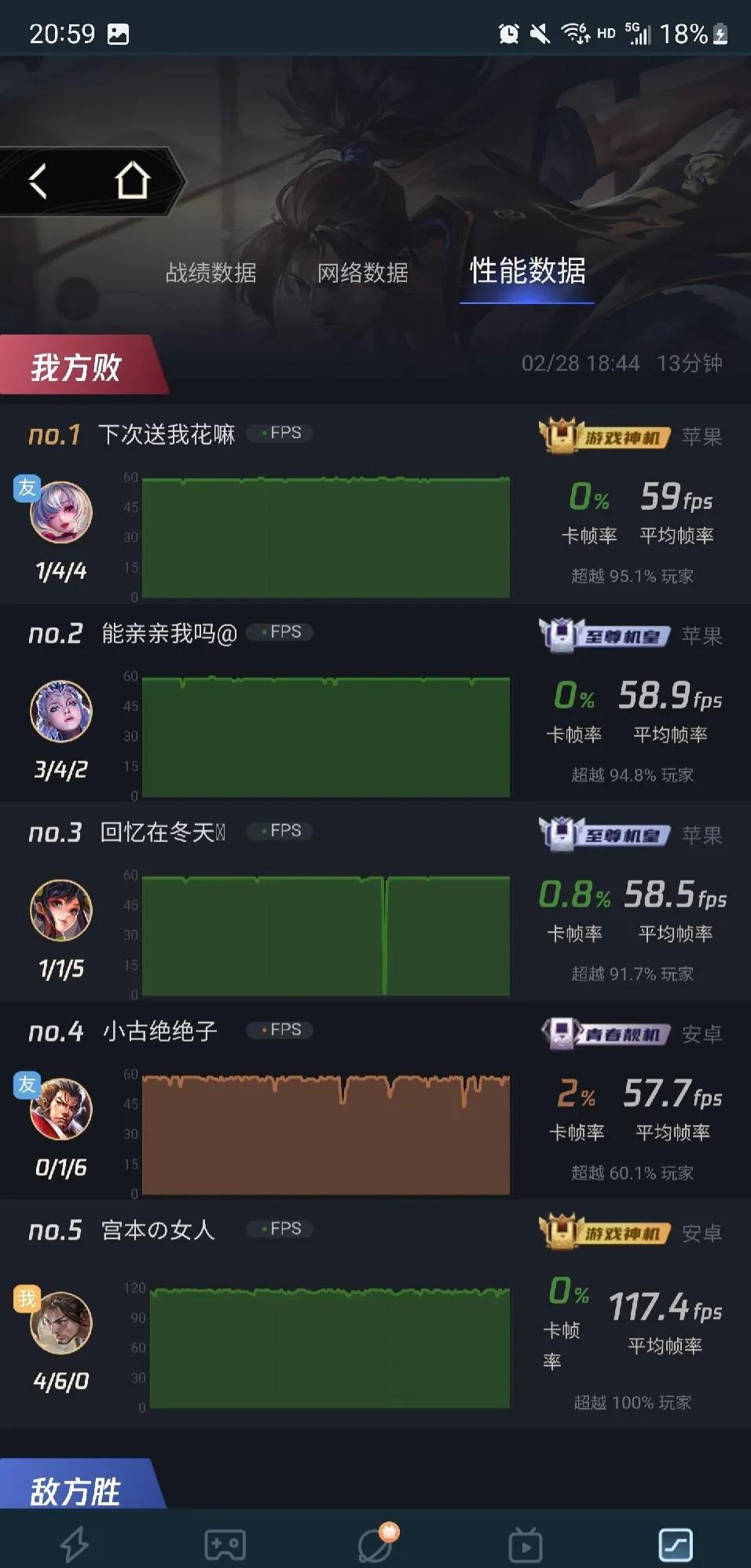Screen dimensions: 751x1568
Task: Open the chart stats bottom tab
Action: [x=676, y=1544]
